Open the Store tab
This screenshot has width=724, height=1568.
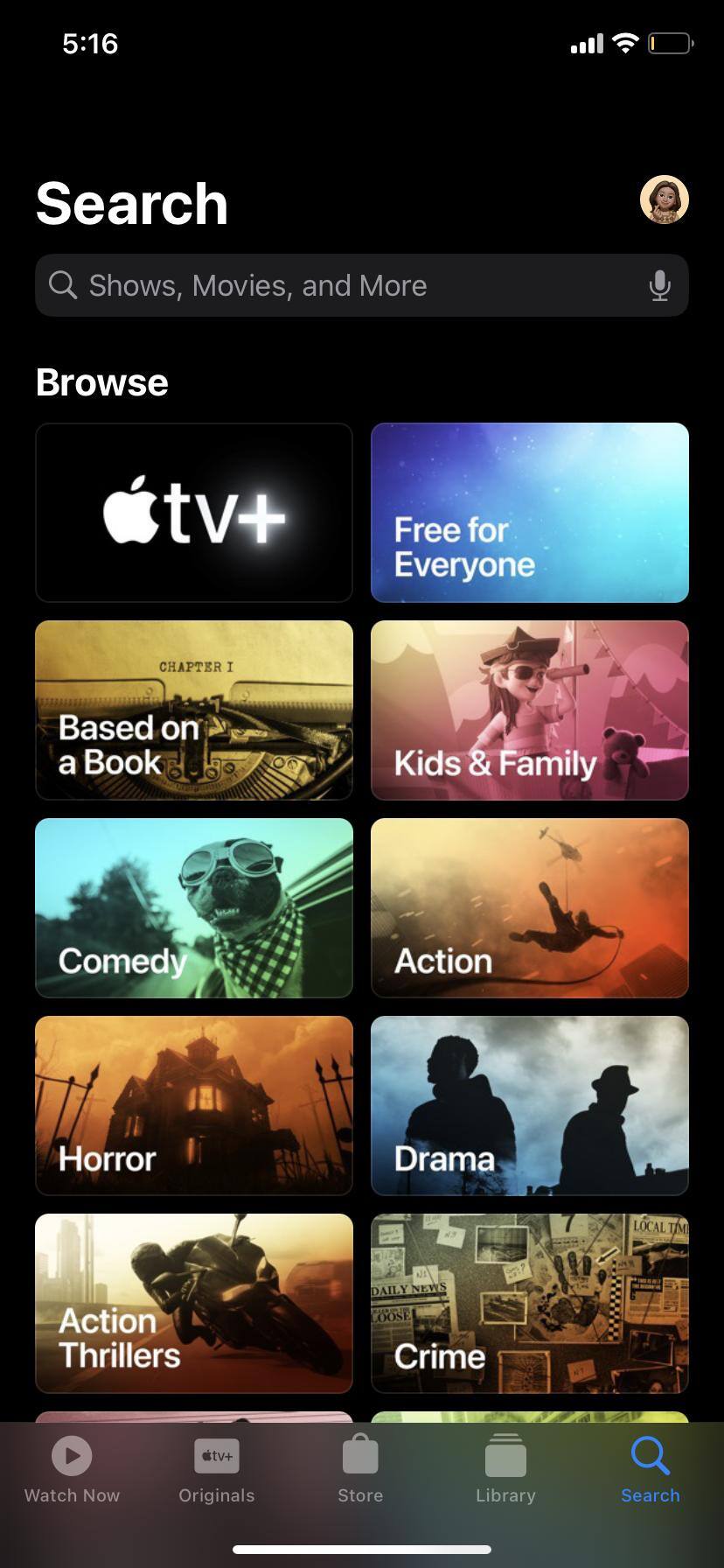(x=360, y=1470)
